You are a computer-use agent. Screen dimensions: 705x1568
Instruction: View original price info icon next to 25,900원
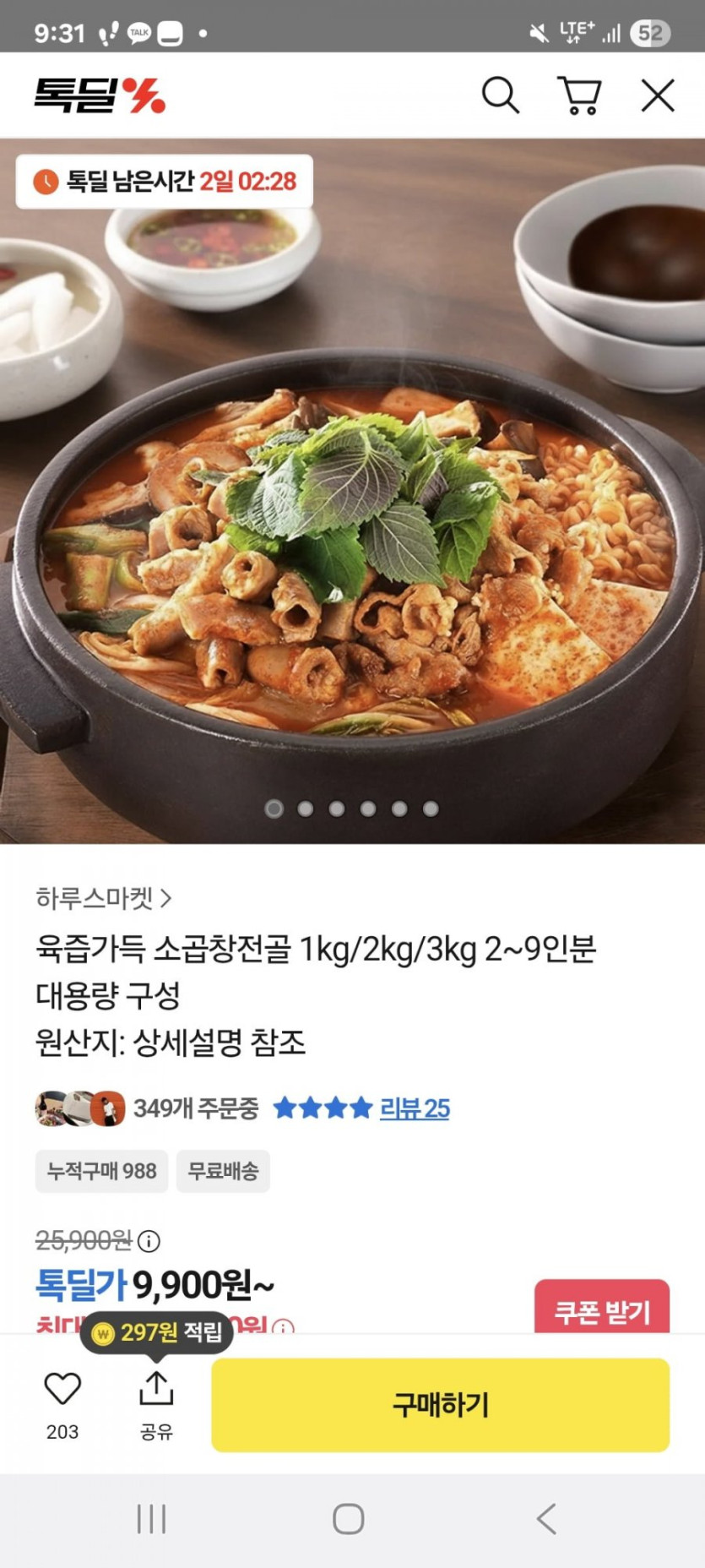coord(149,1241)
